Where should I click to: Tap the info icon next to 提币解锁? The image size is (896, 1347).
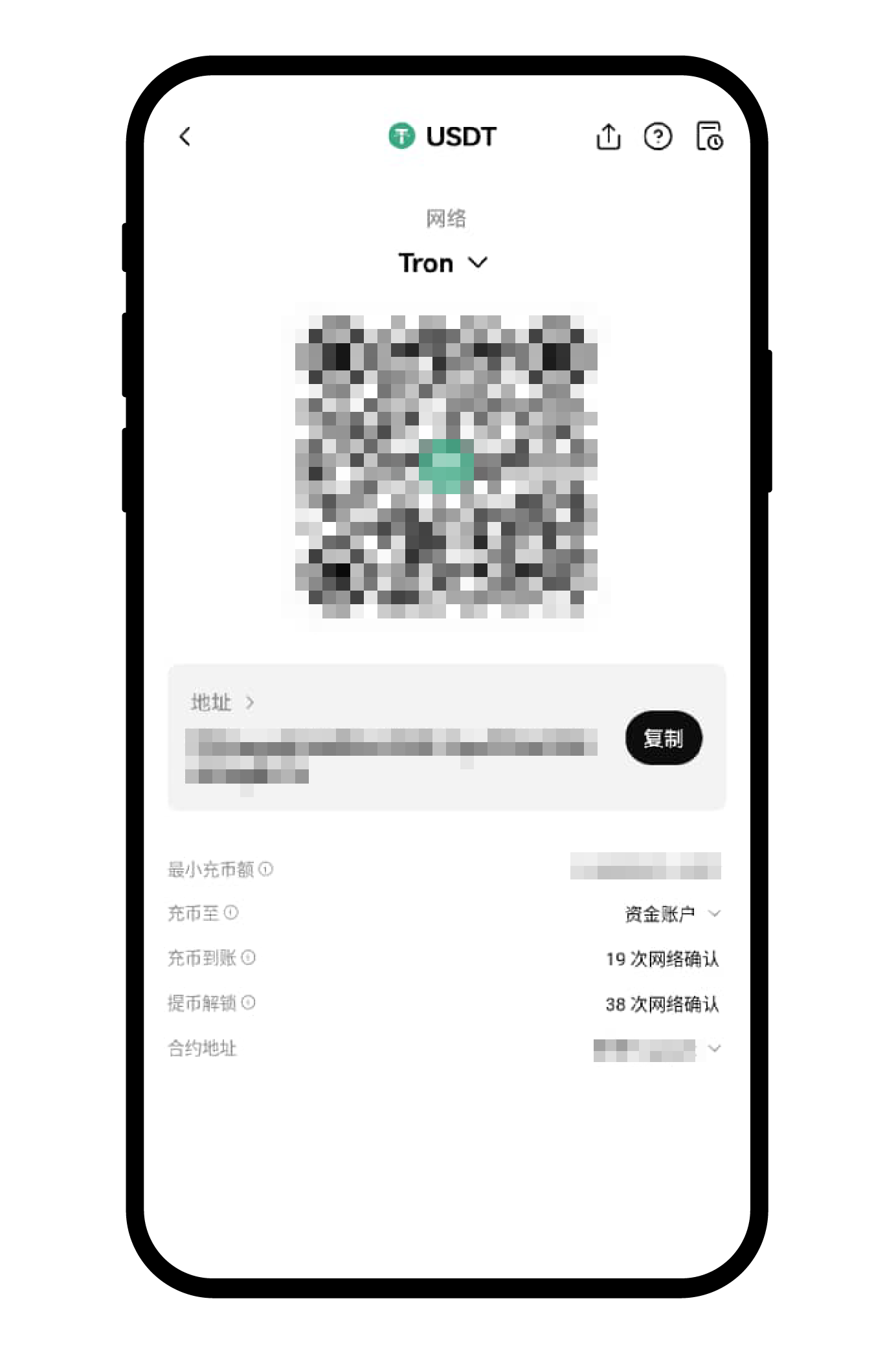249,1004
